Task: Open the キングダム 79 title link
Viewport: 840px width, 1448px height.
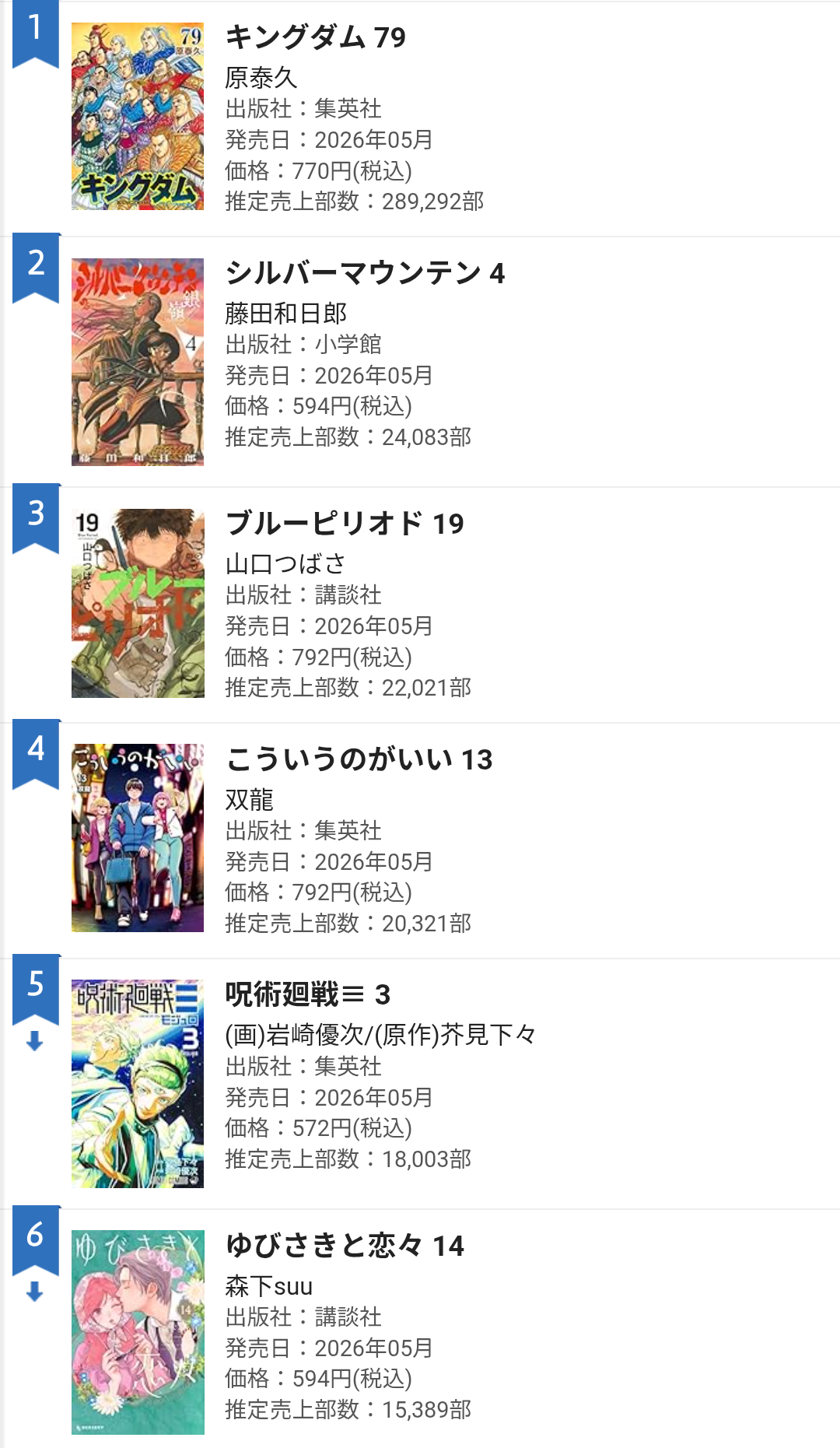Action: [x=316, y=37]
